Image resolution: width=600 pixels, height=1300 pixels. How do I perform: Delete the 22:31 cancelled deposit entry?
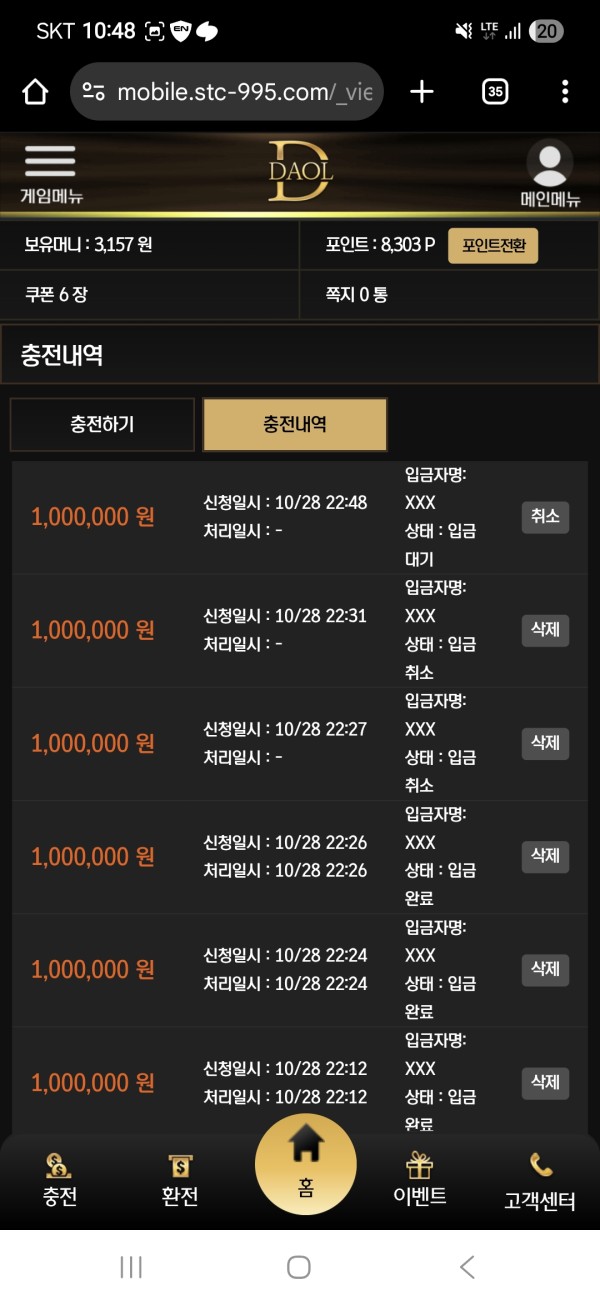[545, 629]
